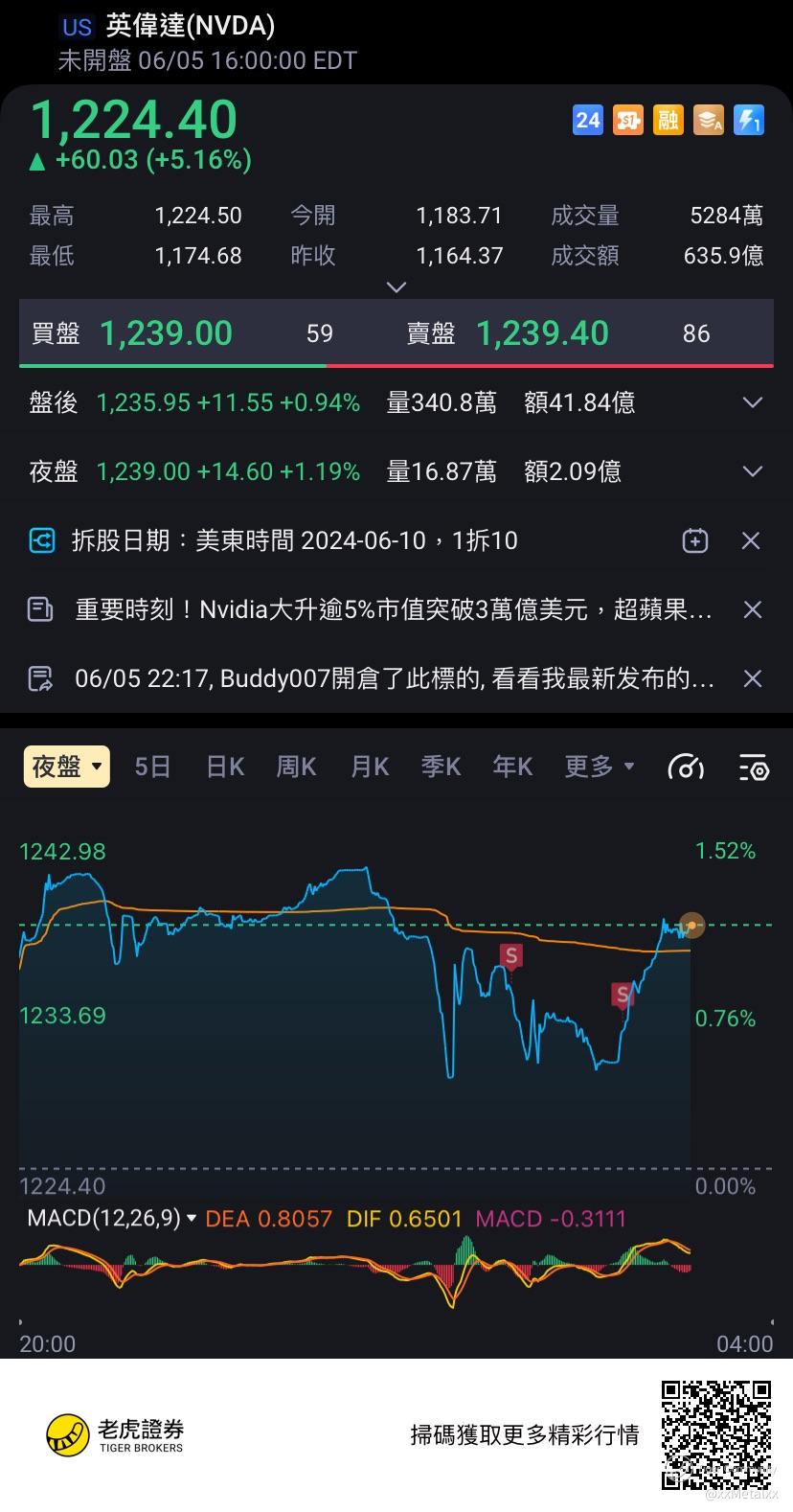The image size is (793, 1512).
Task: Switch to the 5日 chart
Action: [152, 767]
